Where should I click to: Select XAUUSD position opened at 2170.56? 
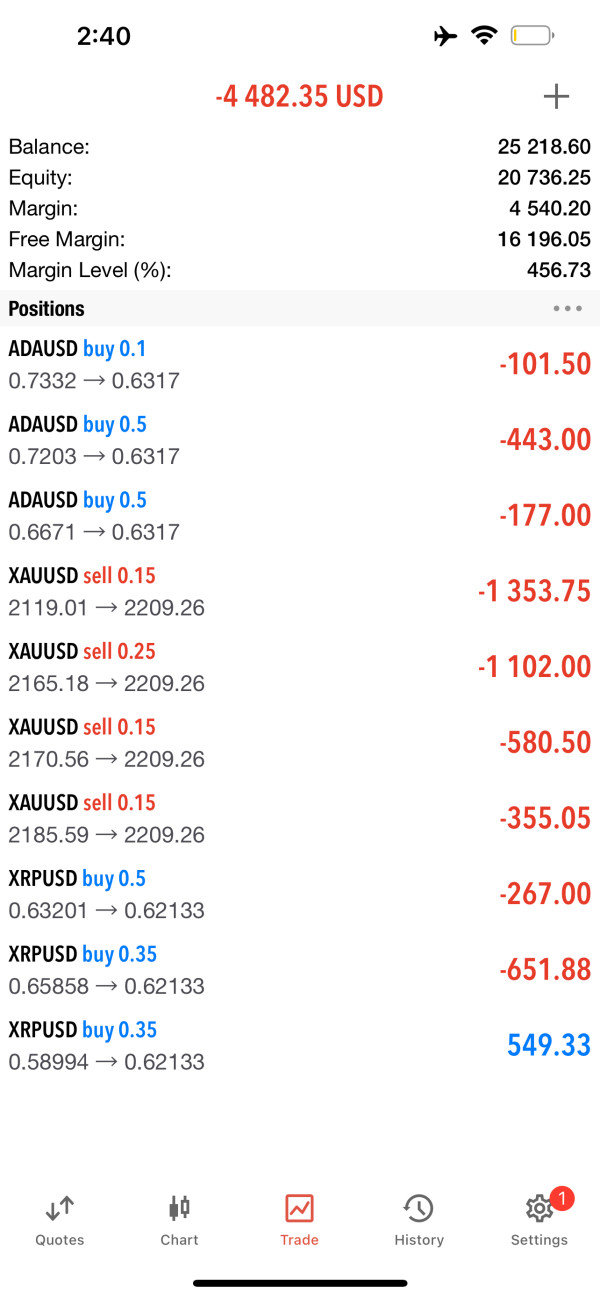(x=300, y=743)
